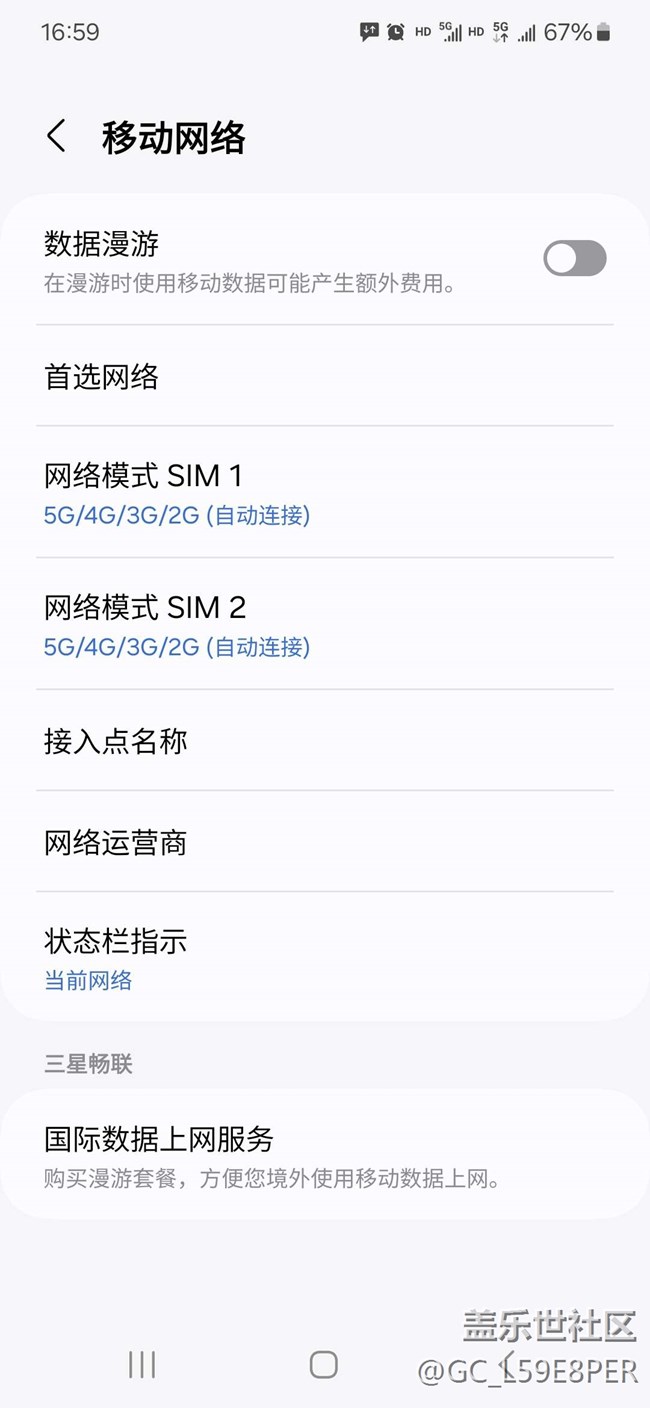Open recent apps from navigation bar
650x1408 pixels.
click(142, 1365)
